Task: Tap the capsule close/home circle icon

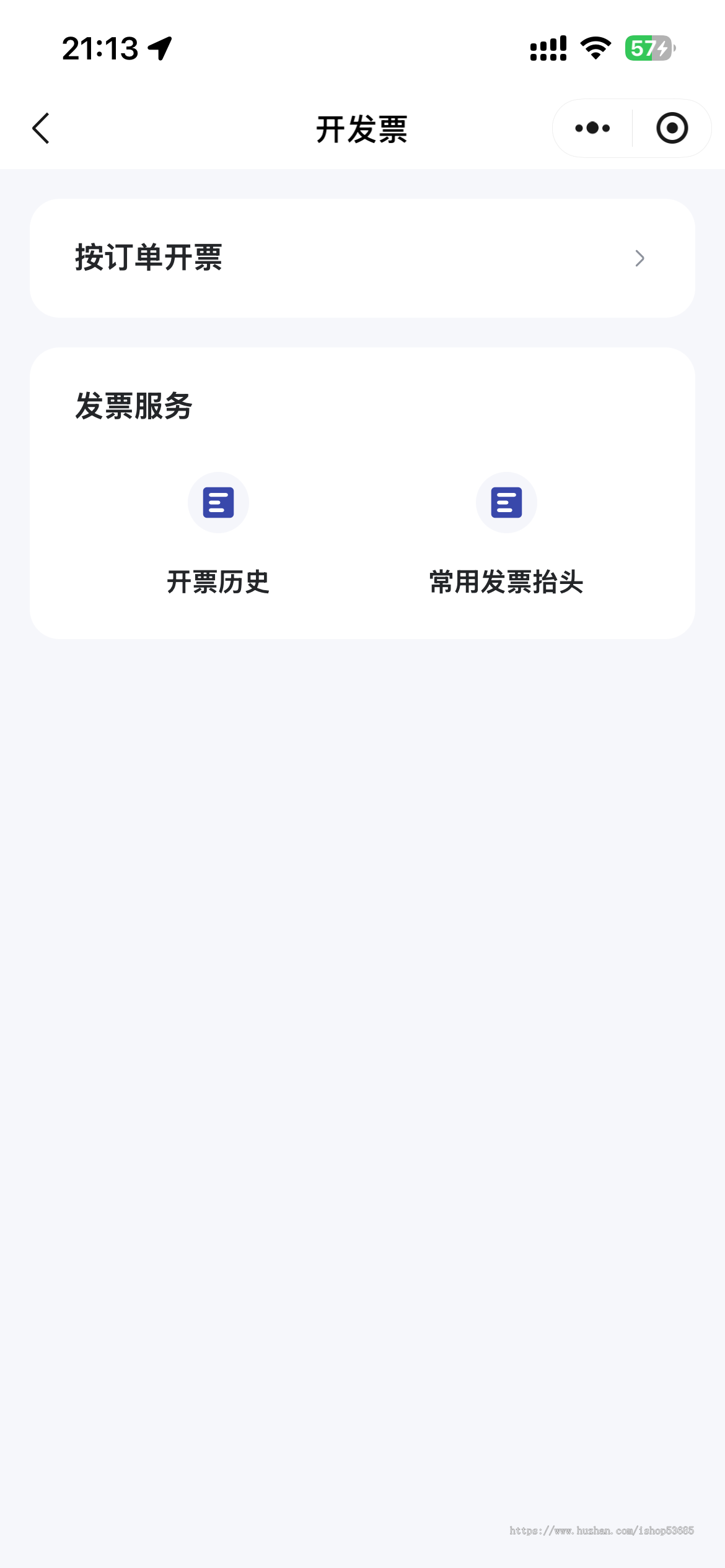Action: pos(672,128)
